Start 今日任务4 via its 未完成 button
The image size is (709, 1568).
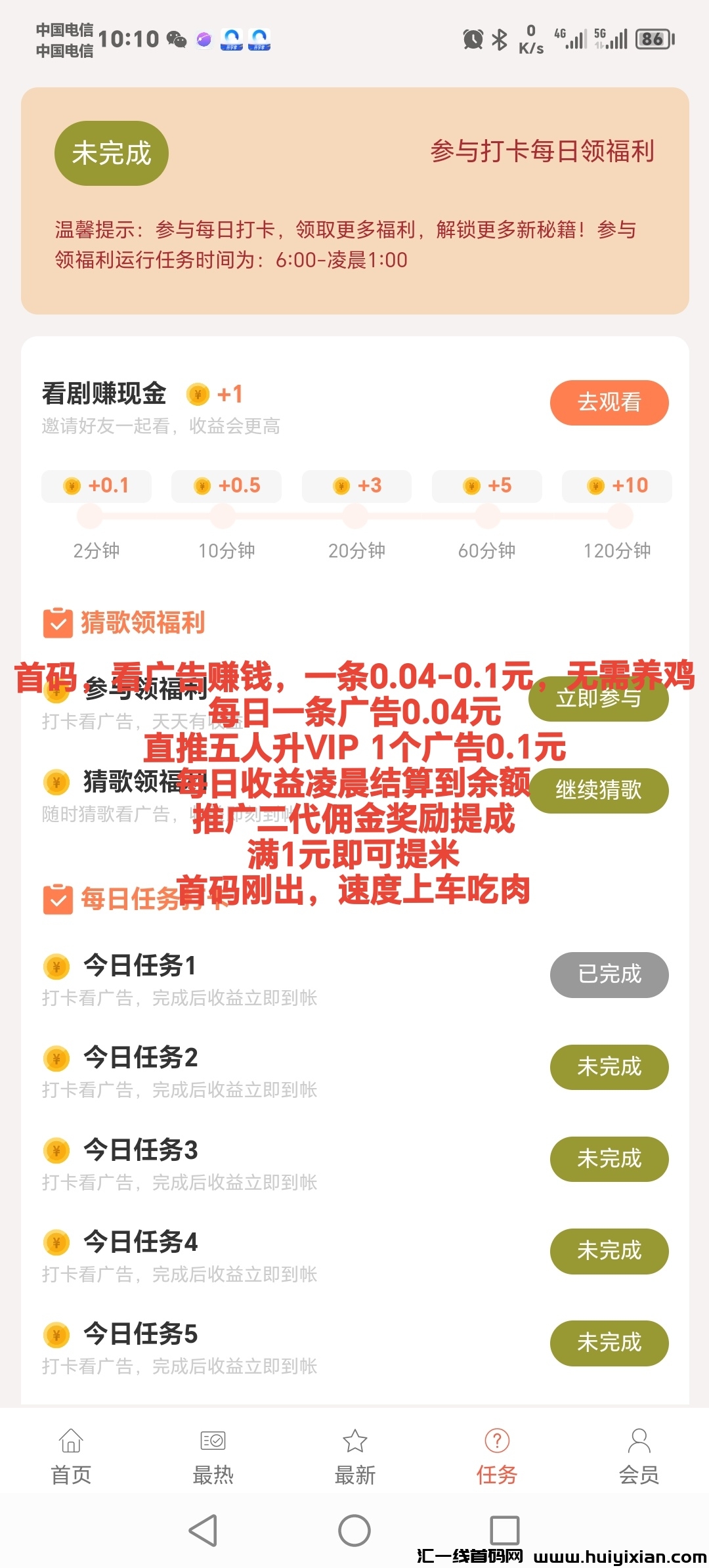609,1250
